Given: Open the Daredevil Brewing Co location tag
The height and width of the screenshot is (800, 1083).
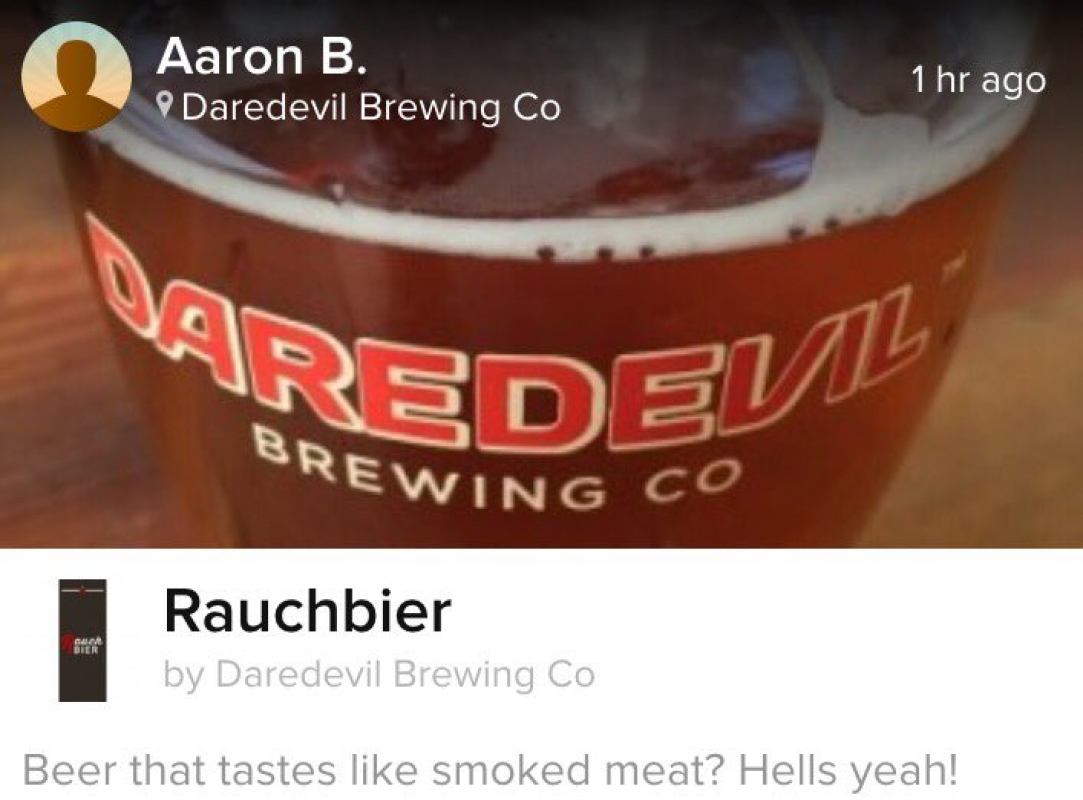Looking at the screenshot, I should click(x=370, y=107).
